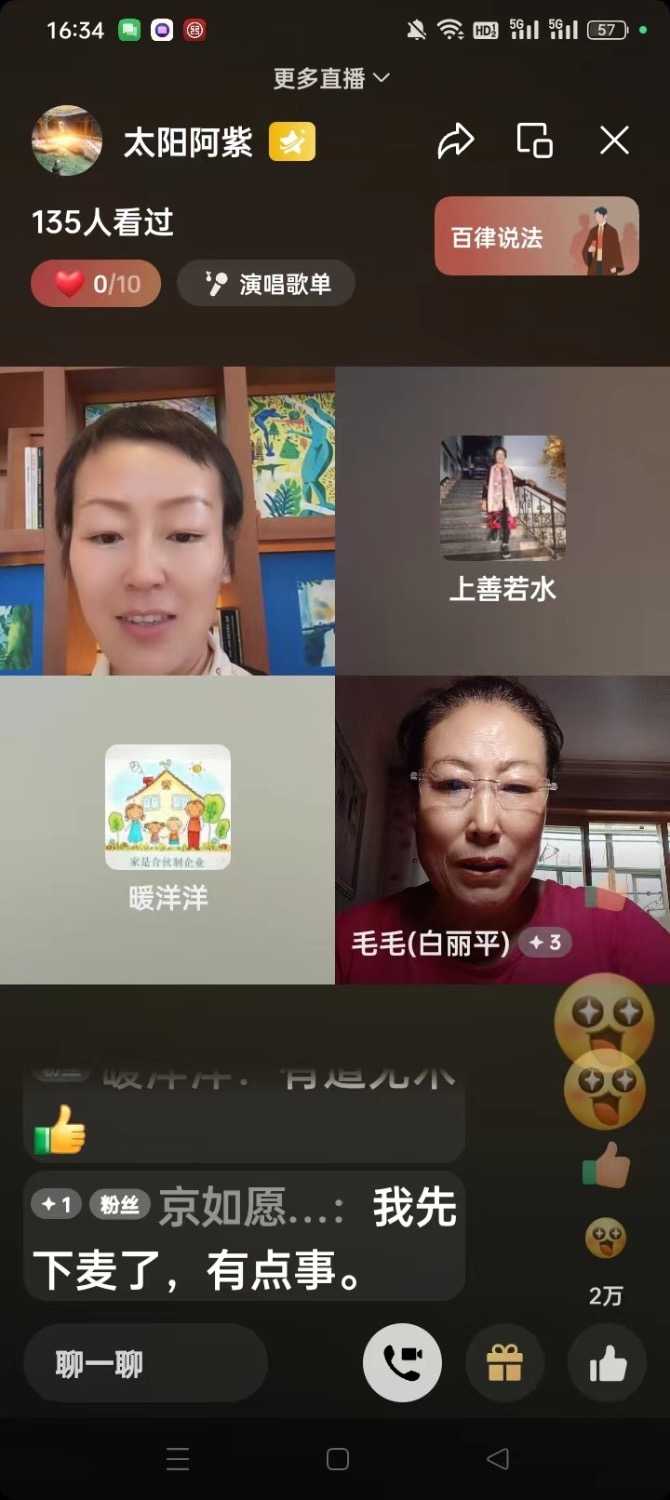Open the 聊一聊 chat input
The height and width of the screenshot is (1500, 670).
click(x=146, y=1363)
